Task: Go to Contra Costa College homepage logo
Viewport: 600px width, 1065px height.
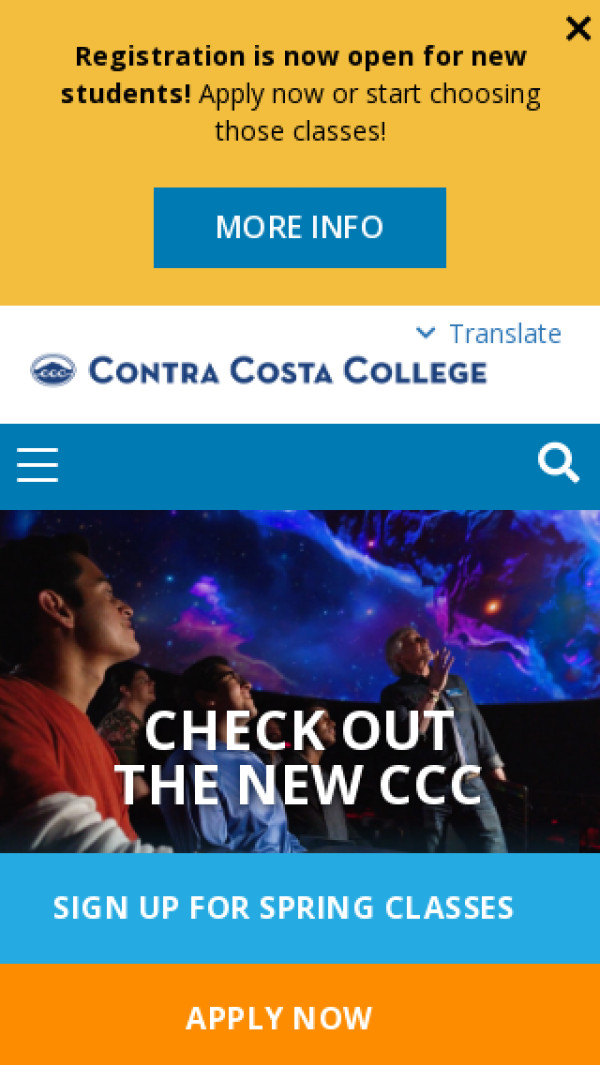Action: click(x=258, y=371)
